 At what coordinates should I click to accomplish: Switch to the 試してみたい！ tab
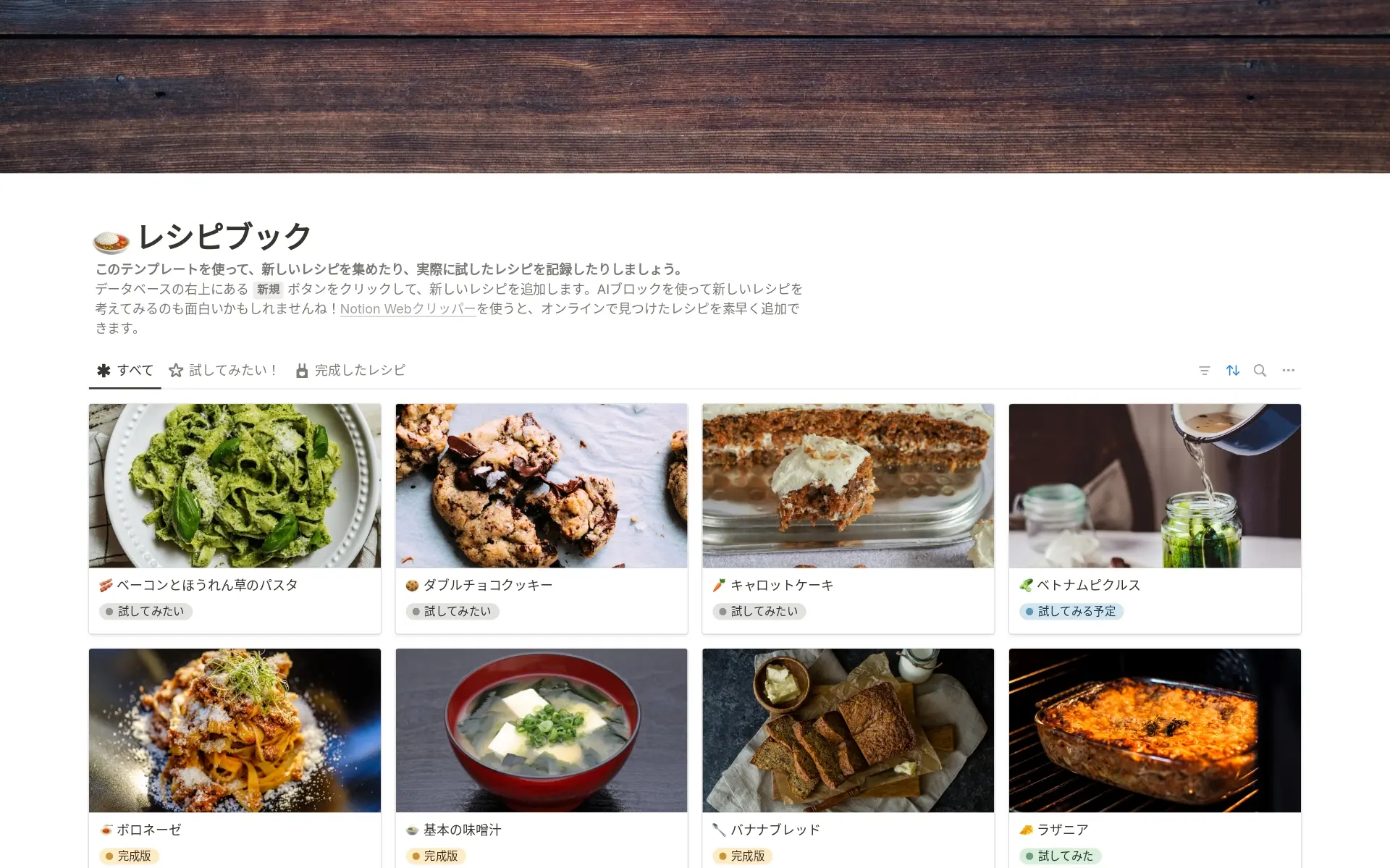coord(224,371)
